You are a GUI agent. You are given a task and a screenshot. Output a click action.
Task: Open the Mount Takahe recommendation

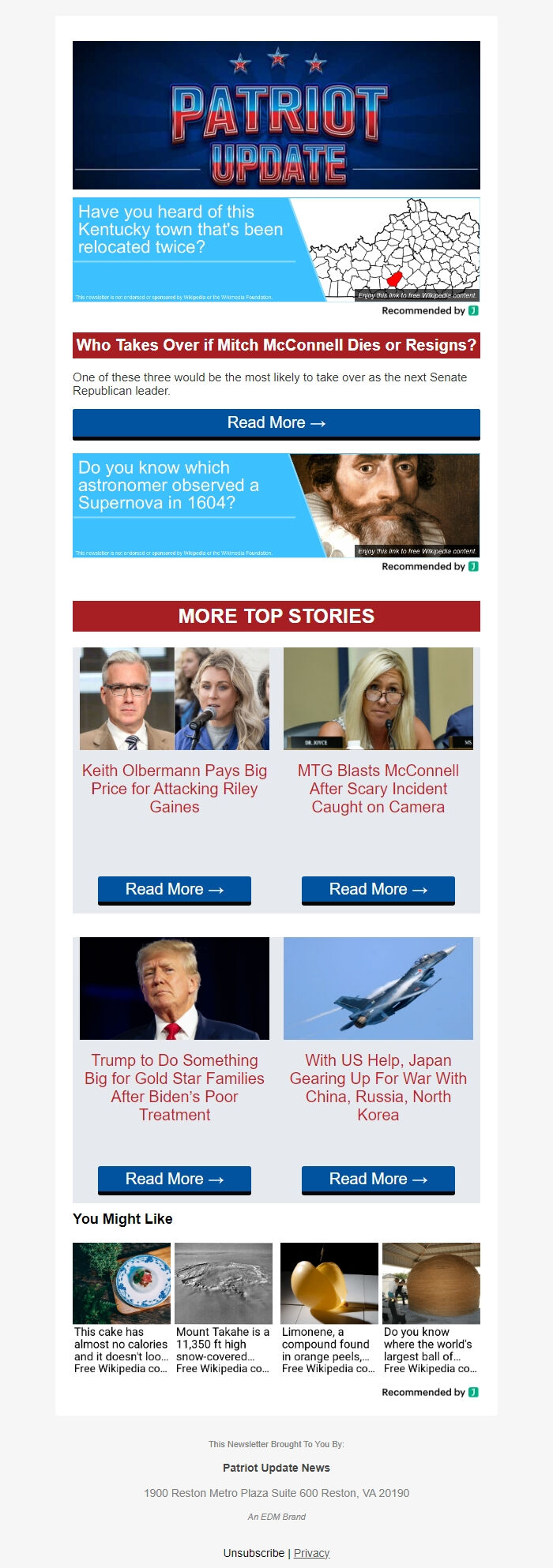pos(224,1308)
